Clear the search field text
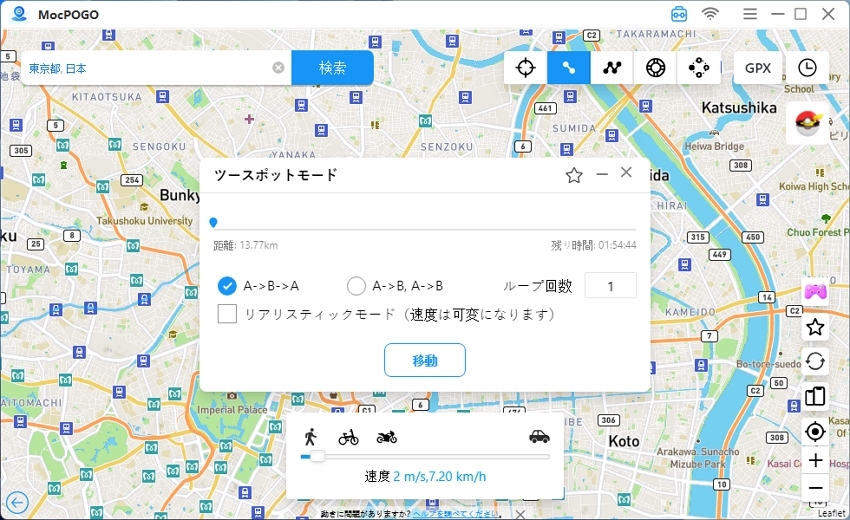This screenshot has height=520, width=850. pyautogui.click(x=278, y=68)
